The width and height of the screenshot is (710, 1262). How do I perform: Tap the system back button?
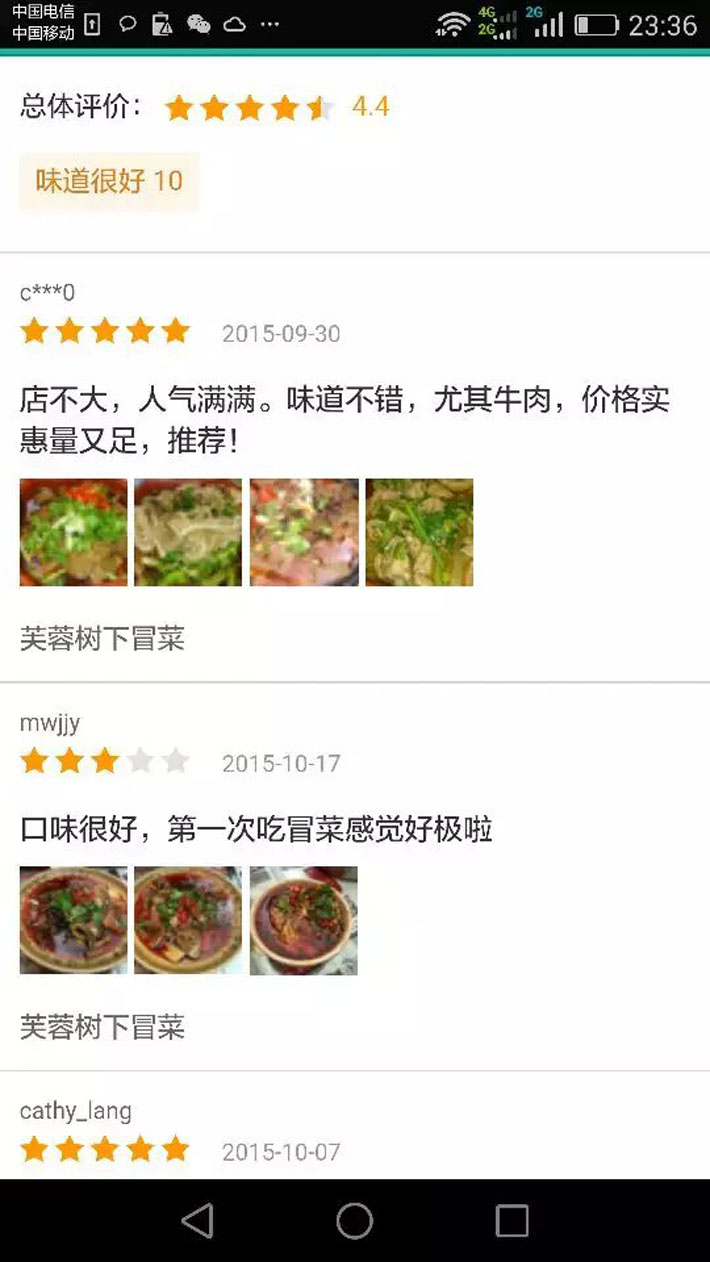coord(198,1220)
